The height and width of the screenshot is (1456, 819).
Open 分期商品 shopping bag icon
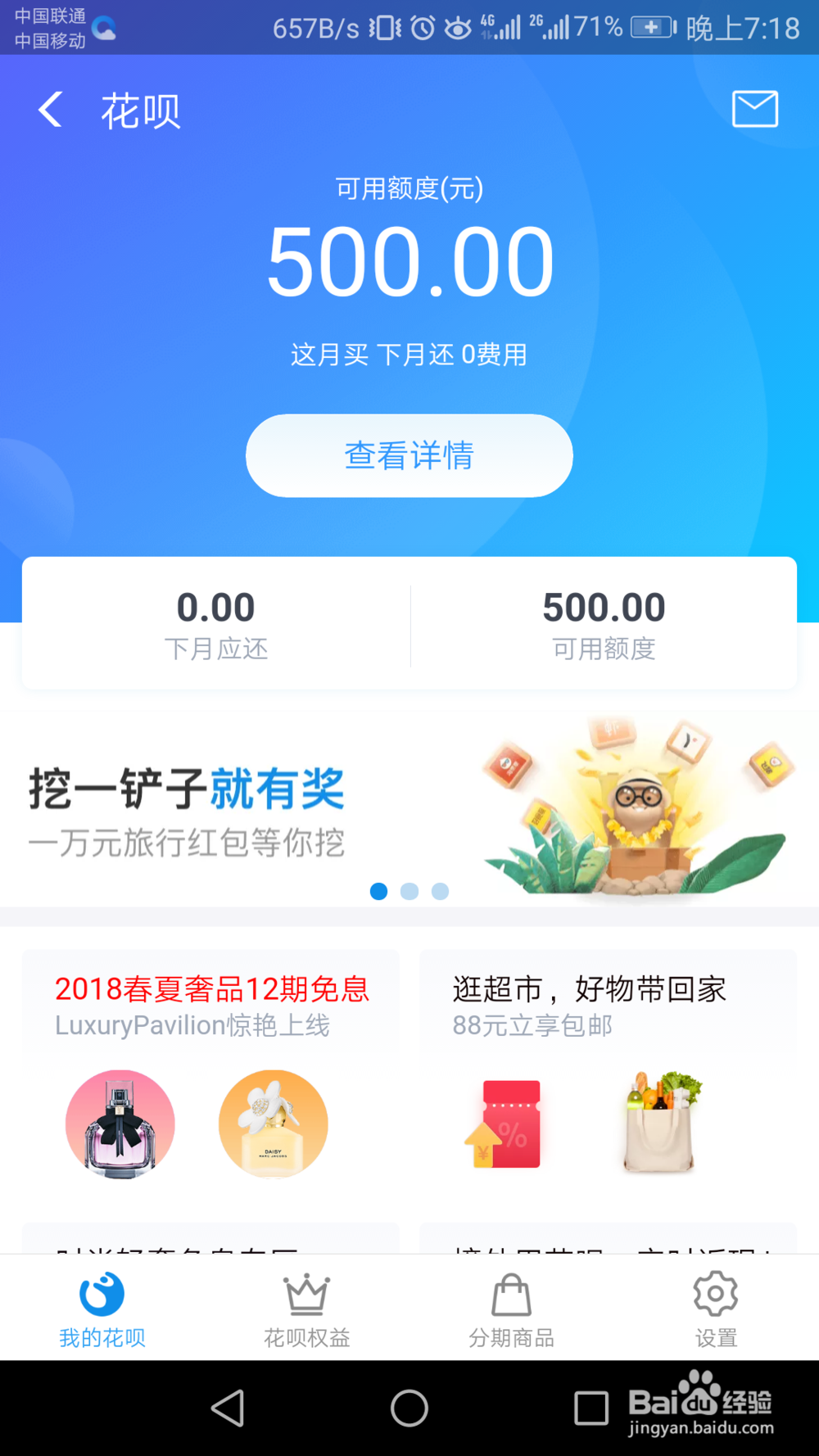[511, 1295]
